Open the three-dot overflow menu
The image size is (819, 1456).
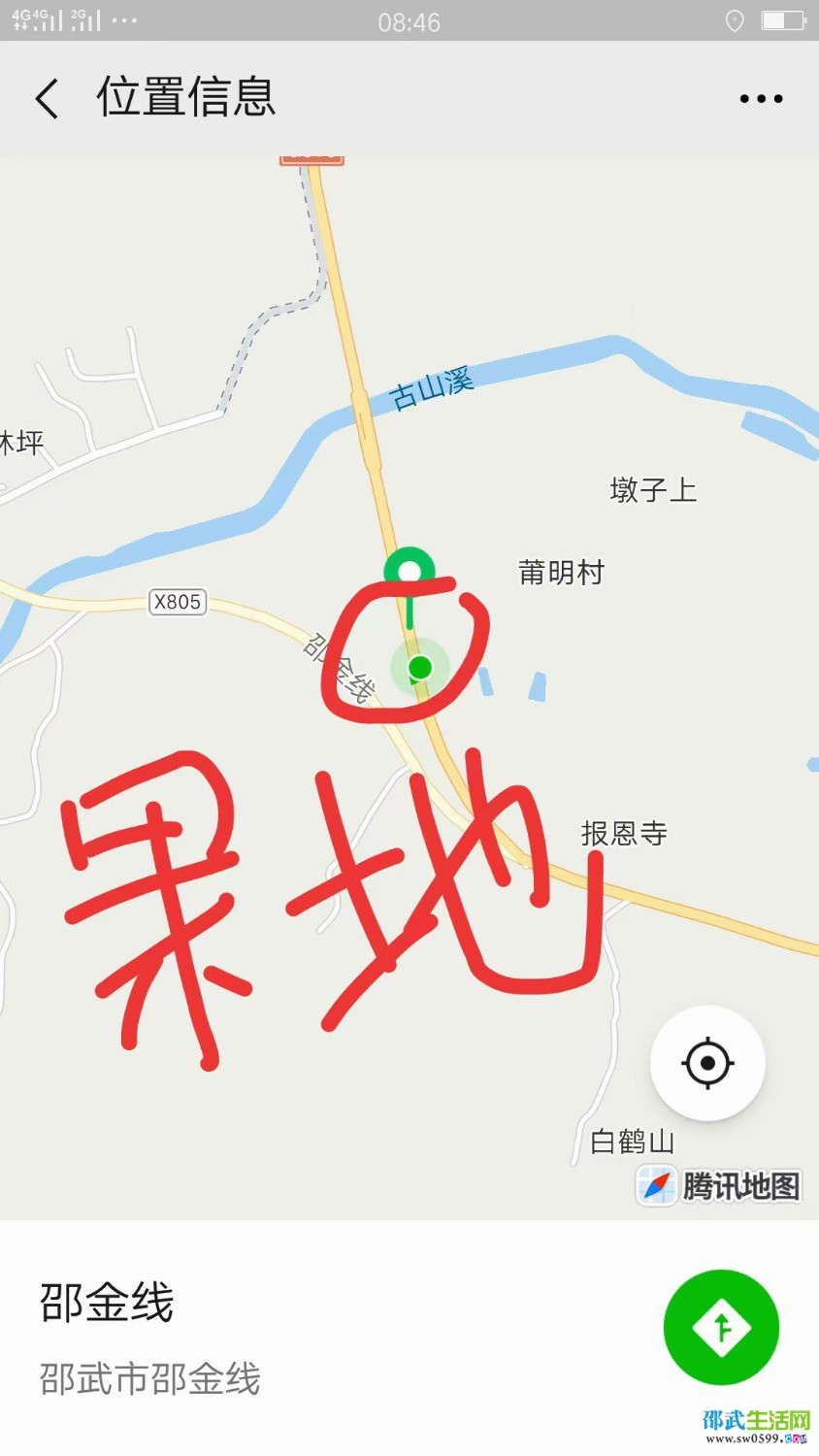pyautogui.click(x=761, y=98)
